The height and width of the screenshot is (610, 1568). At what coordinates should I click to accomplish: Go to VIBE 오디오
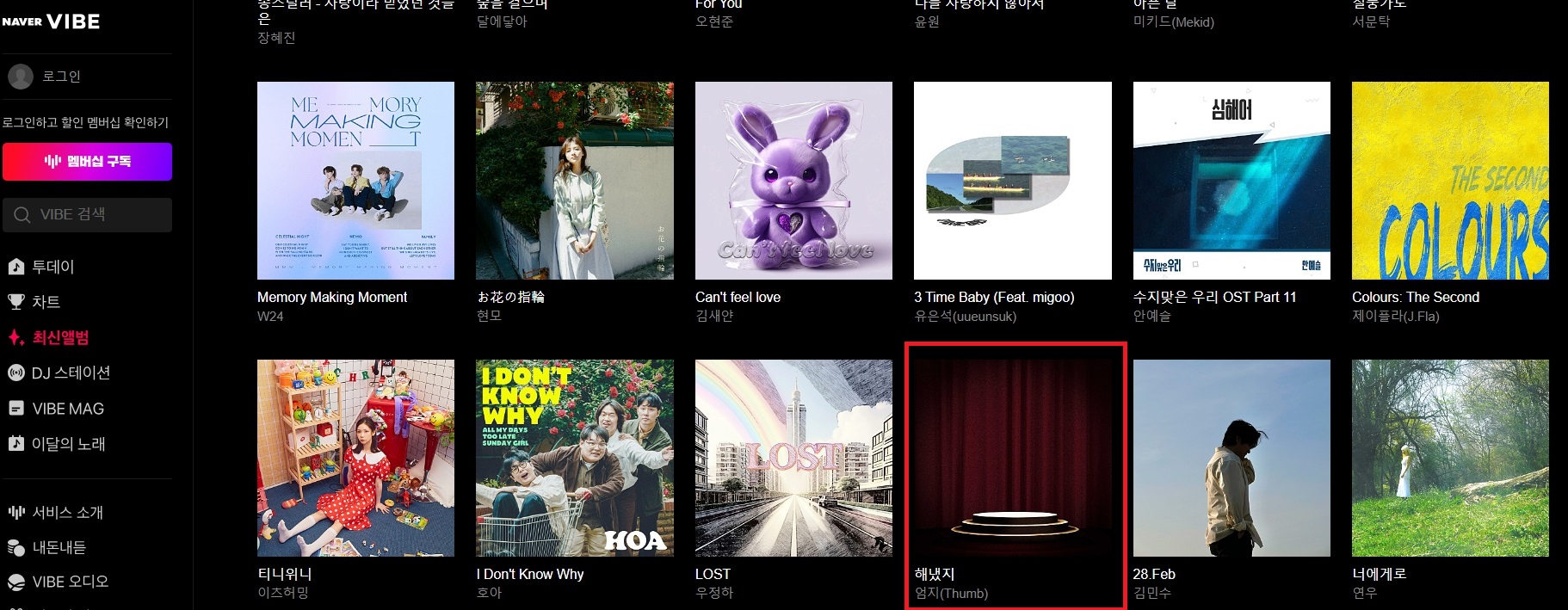[69, 582]
